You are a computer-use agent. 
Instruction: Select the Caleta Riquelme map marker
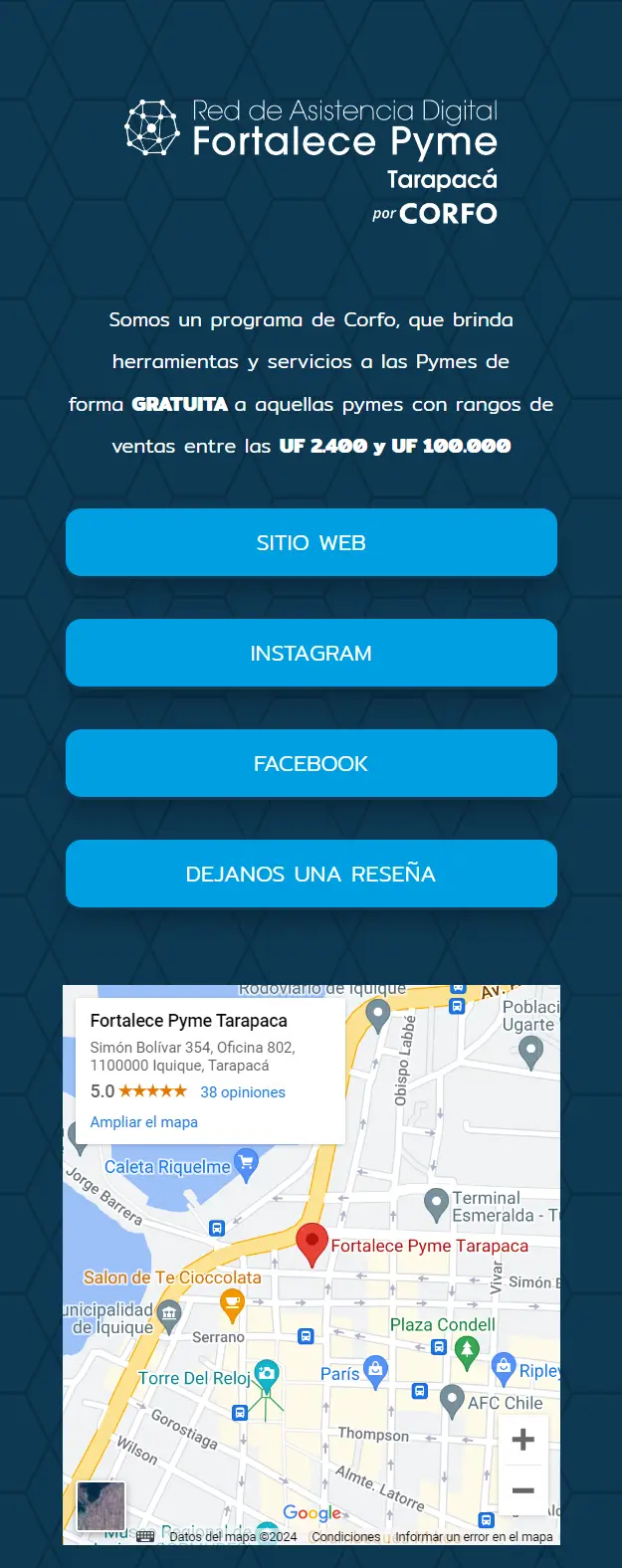tap(246, 1161)
